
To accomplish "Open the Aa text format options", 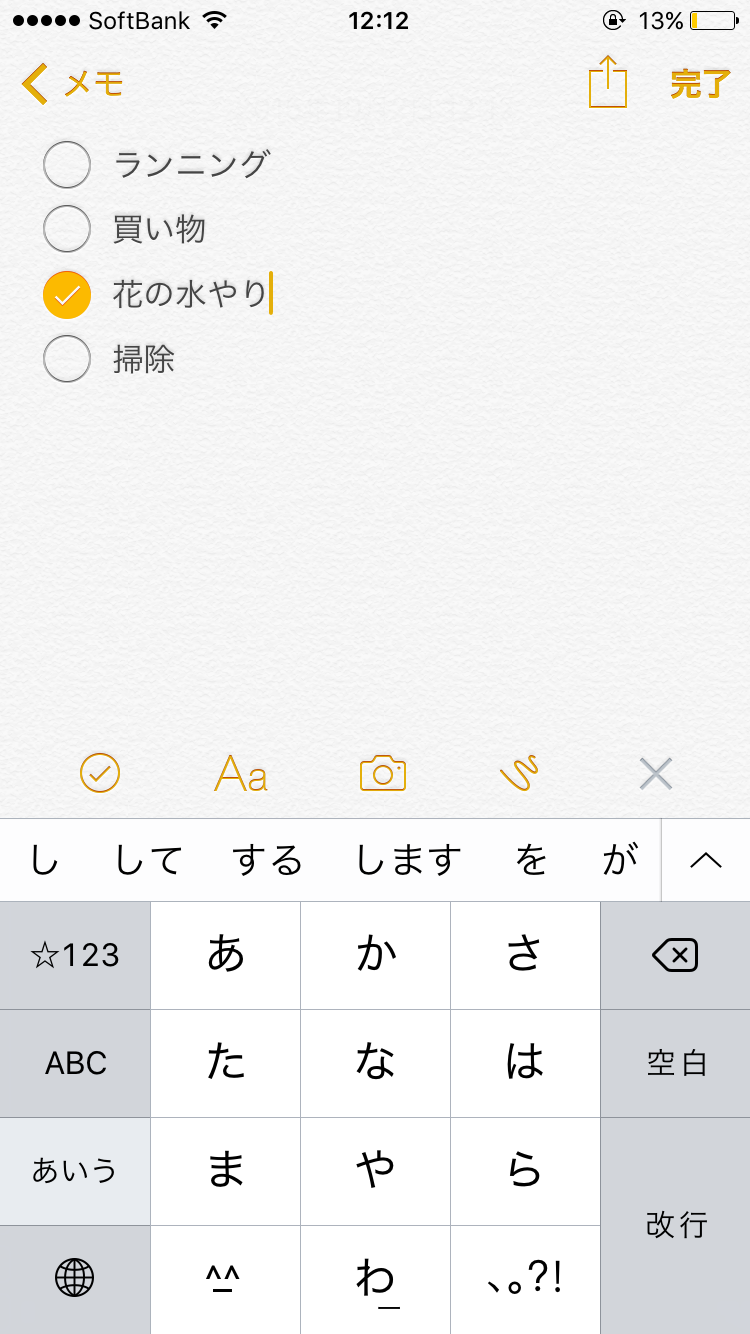I will point(241,773).
